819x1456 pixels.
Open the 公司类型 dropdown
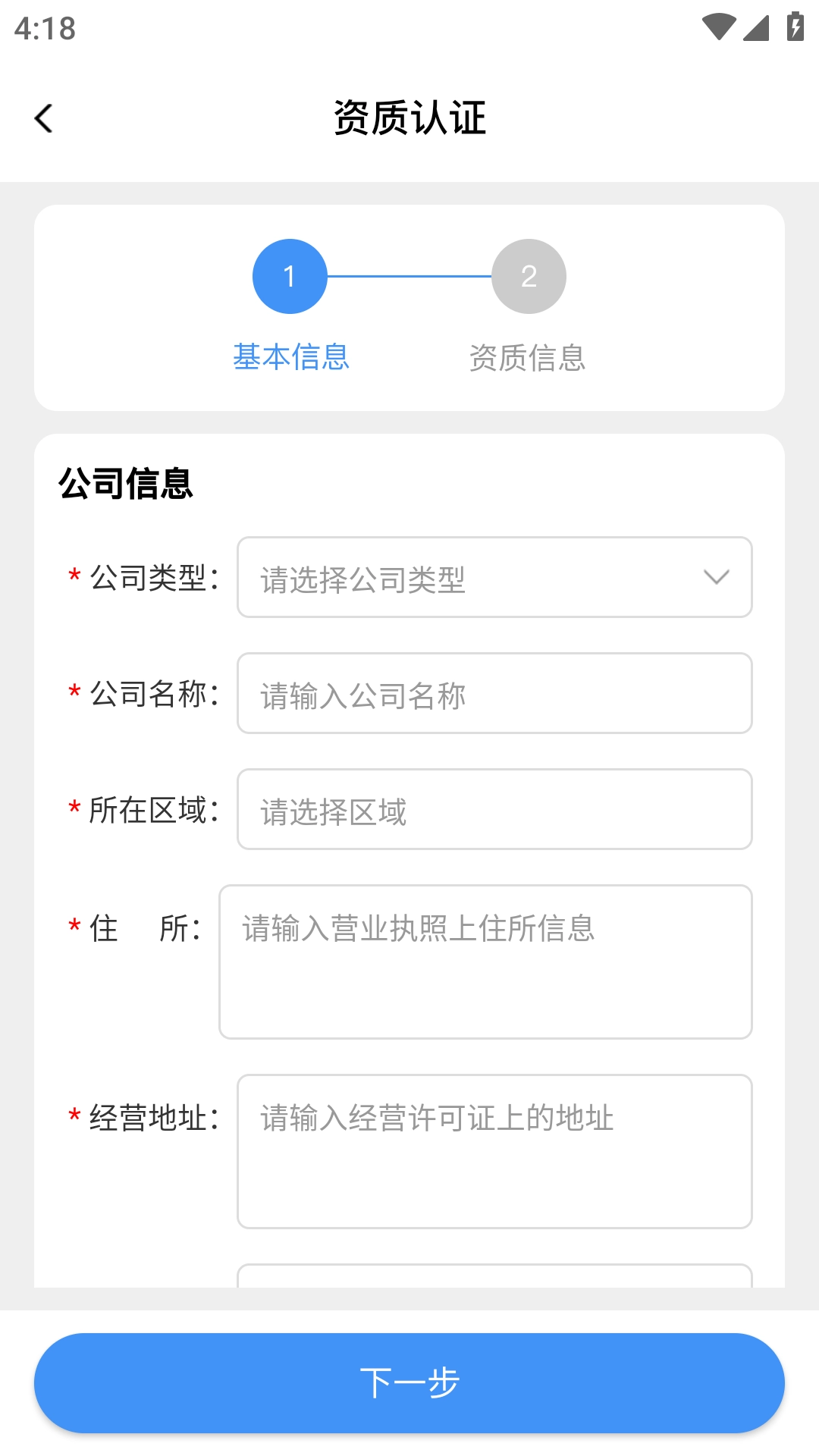click(494, 578)
